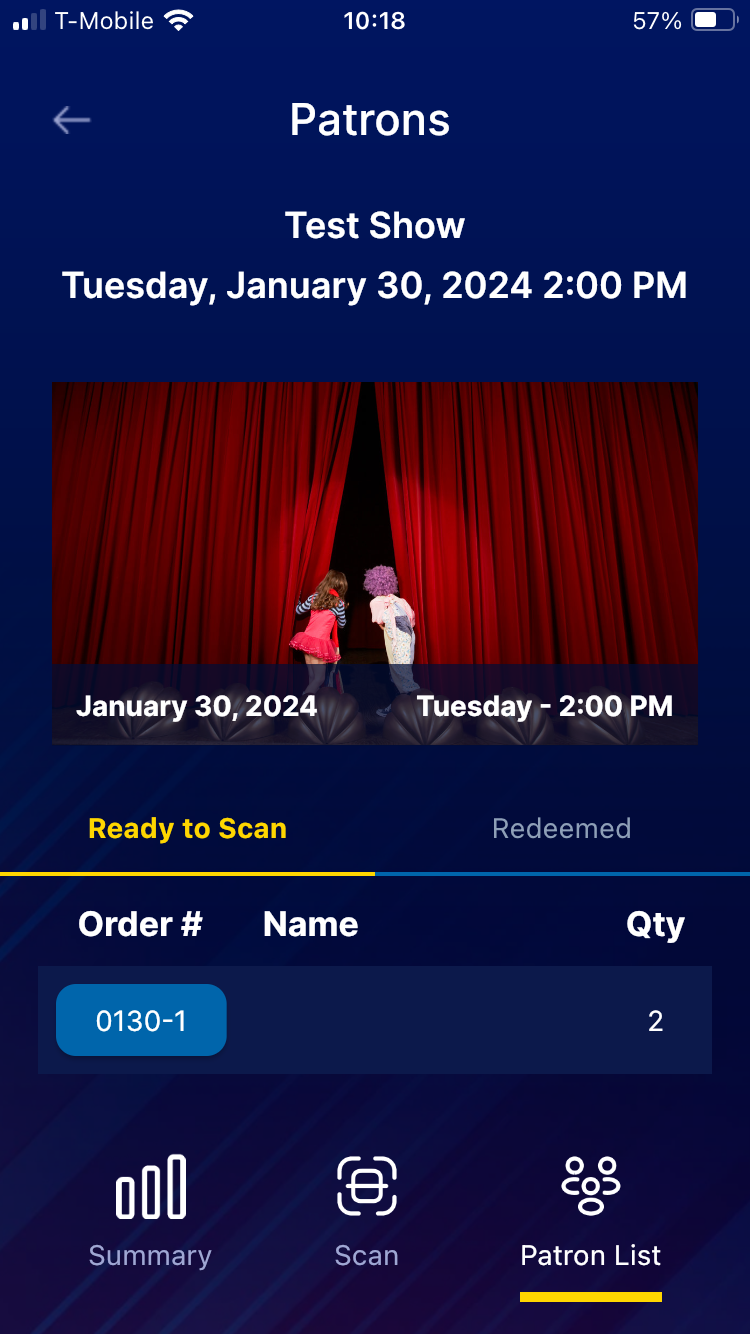Viewport: 750px width, 1334px height.
Task: Switch to Patron List
Action: point(590,1211)
